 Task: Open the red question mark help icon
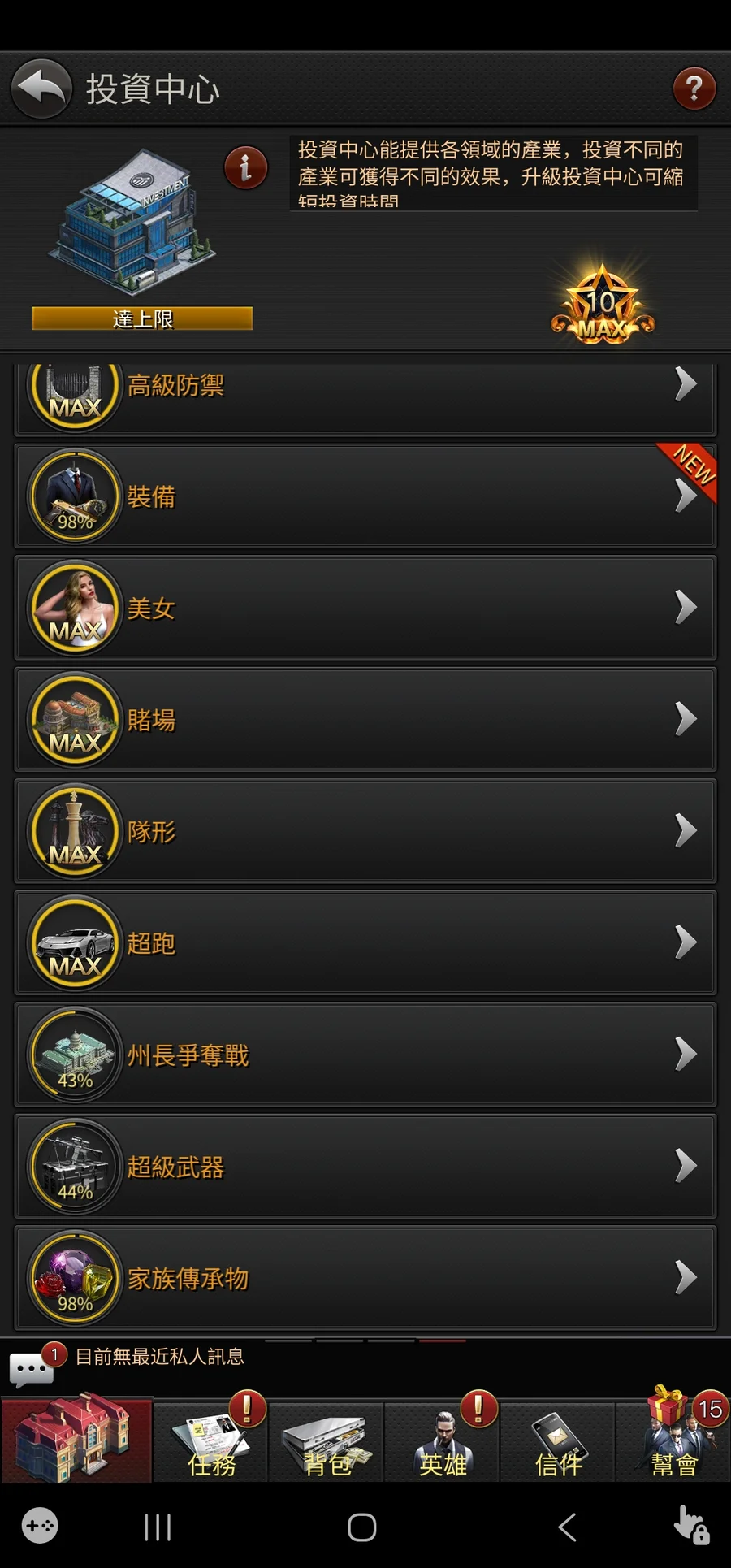694,89
